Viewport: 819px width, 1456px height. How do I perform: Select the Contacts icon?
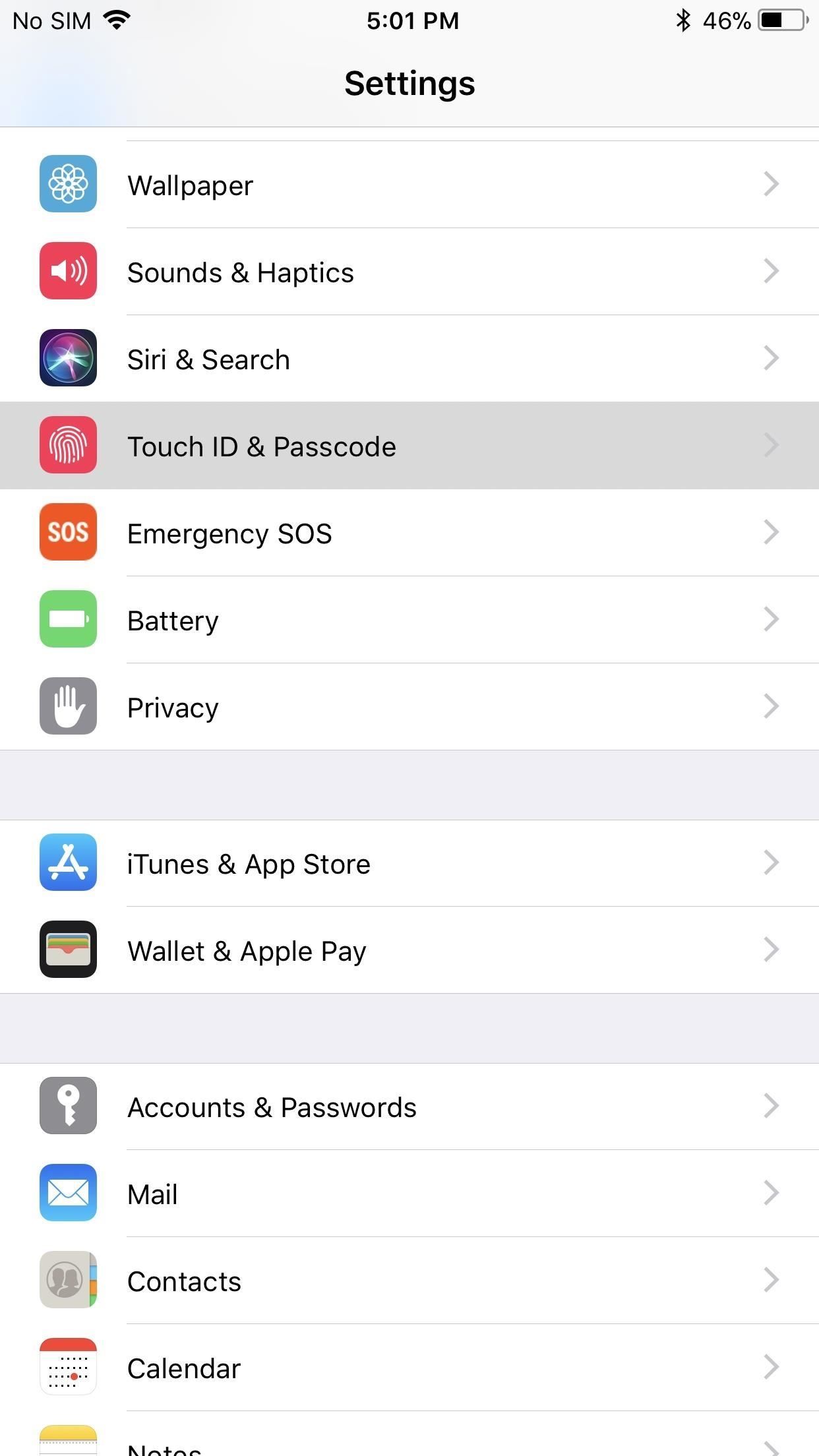coord(68,1281)
